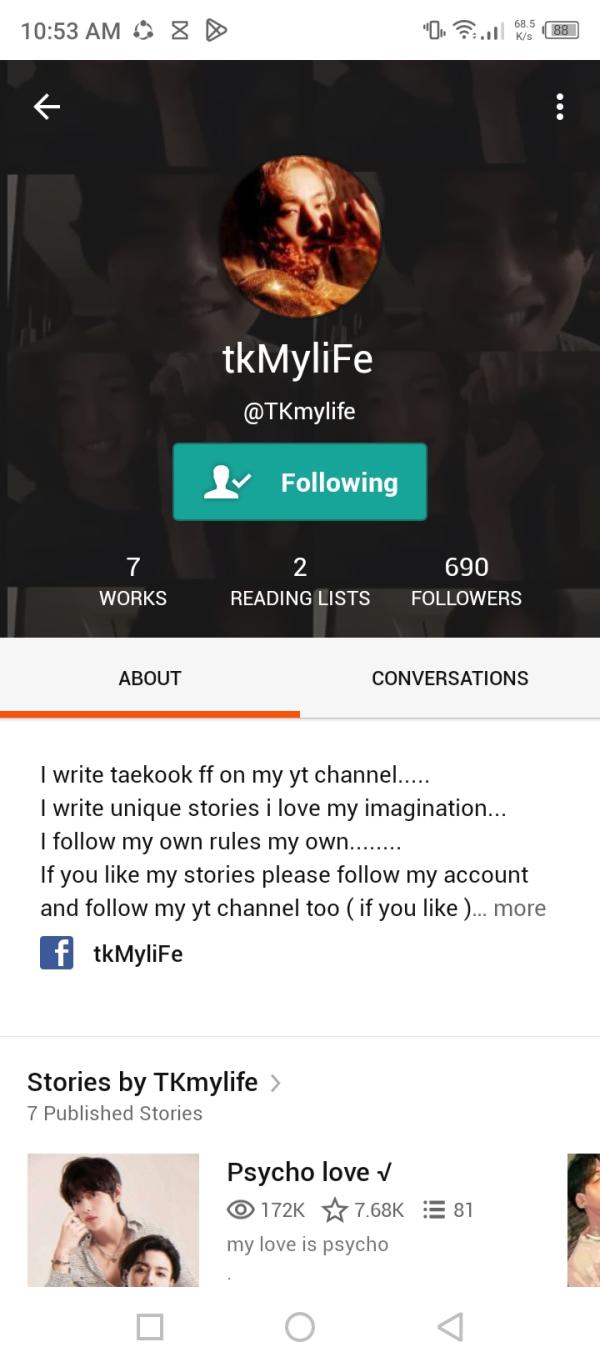This screenshot has height=1367, width=600.
Task: Open the Psycho love story
Action: pyautogui.click(x=308, y=1172)
